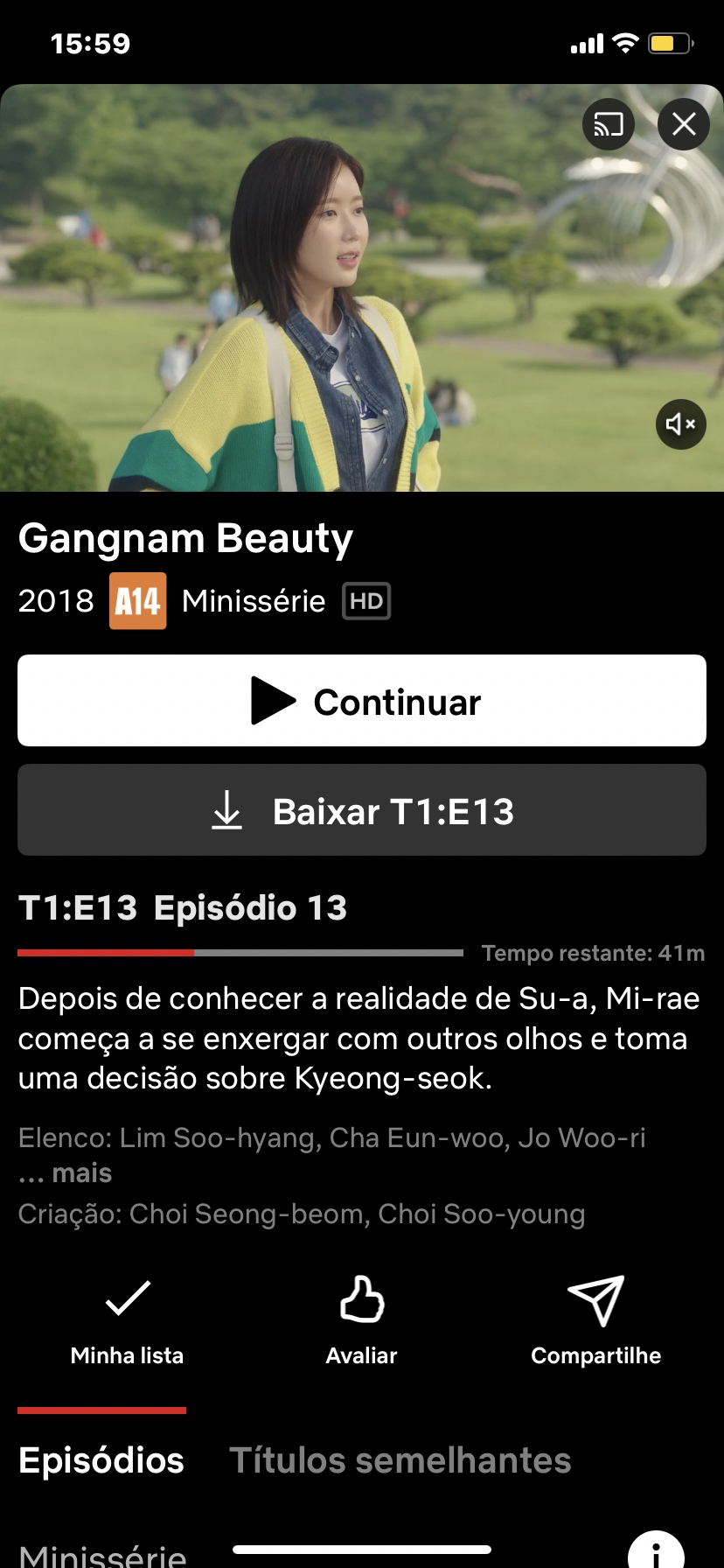The height and width of the screenshot is (1568, 724).
Task: Tap Continuar to resume playback
Action: (362, 701)
